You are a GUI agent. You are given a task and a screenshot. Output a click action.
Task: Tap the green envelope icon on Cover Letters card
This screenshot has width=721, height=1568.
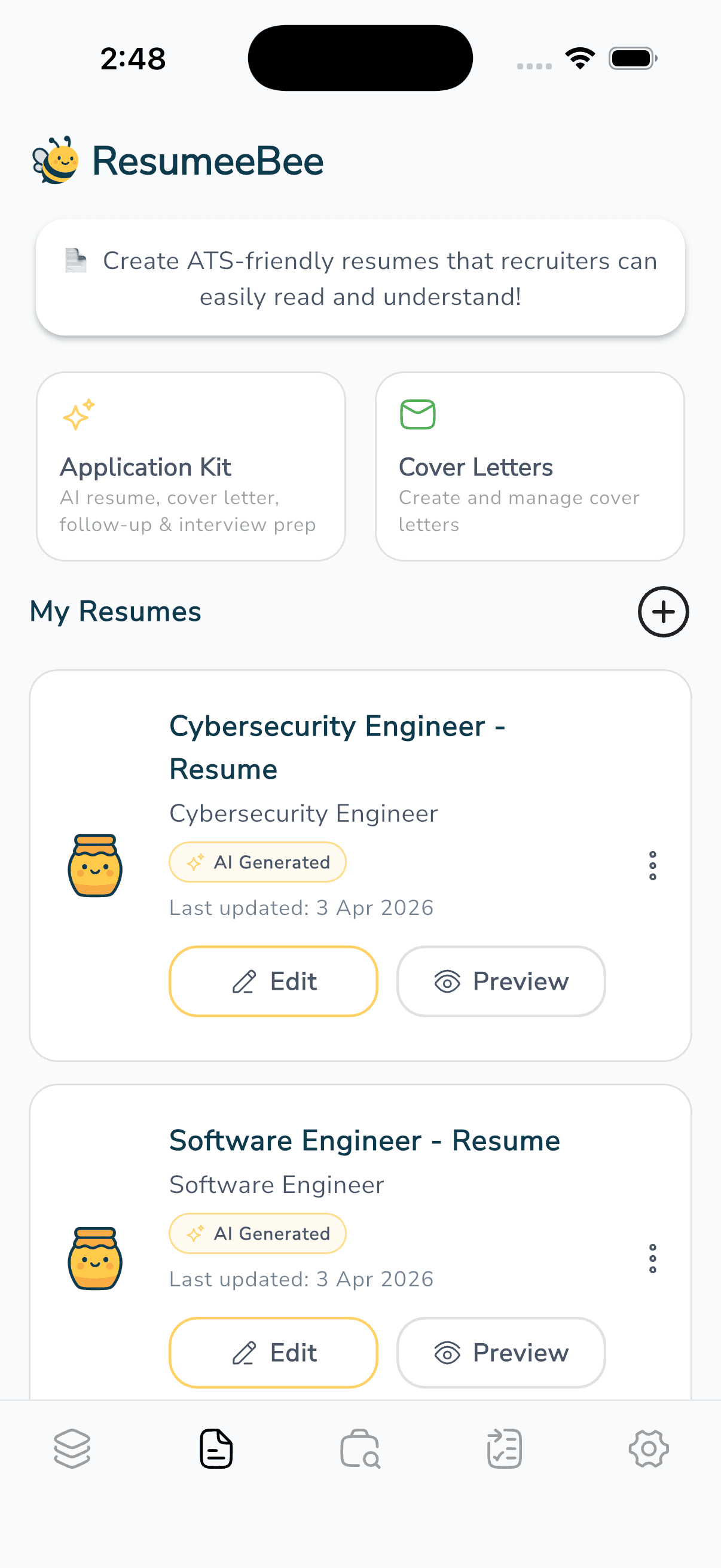click(417, 414)
